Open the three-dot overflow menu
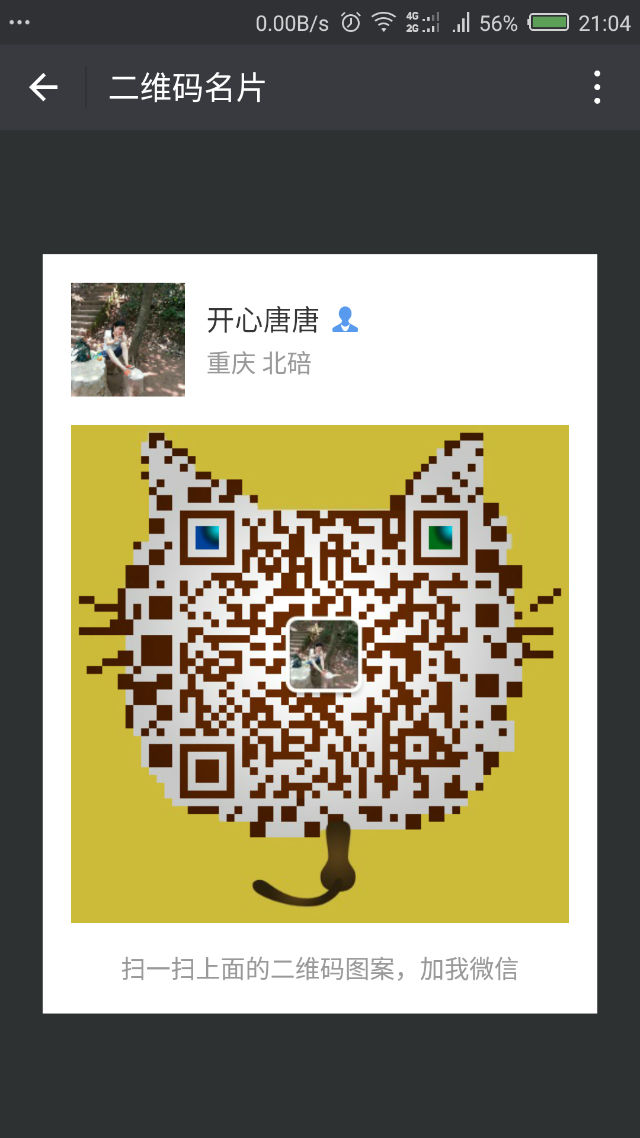The height and width of the screenshot is (1138, 640). coord(596,88)
